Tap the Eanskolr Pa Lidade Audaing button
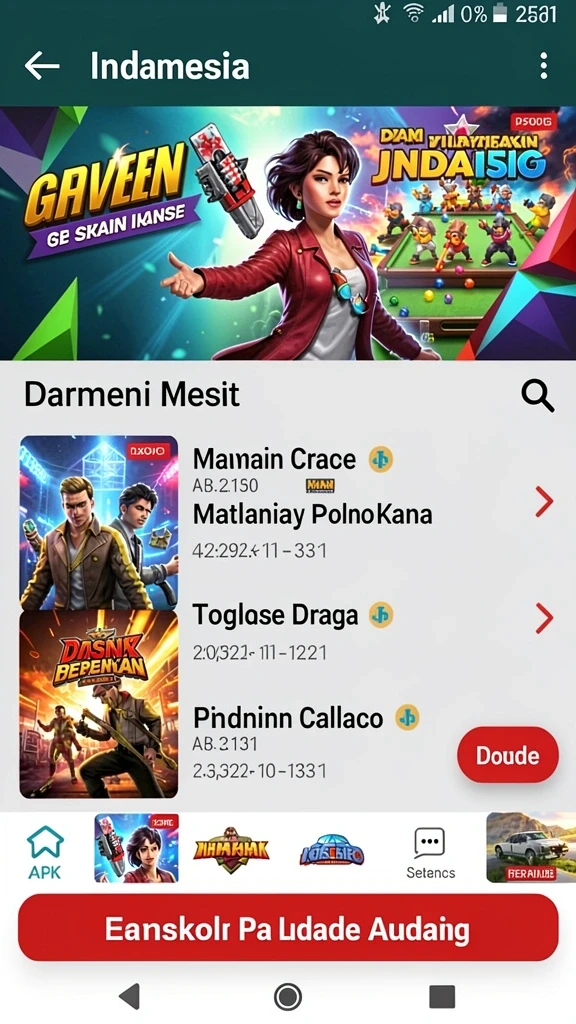 (288, 928)
